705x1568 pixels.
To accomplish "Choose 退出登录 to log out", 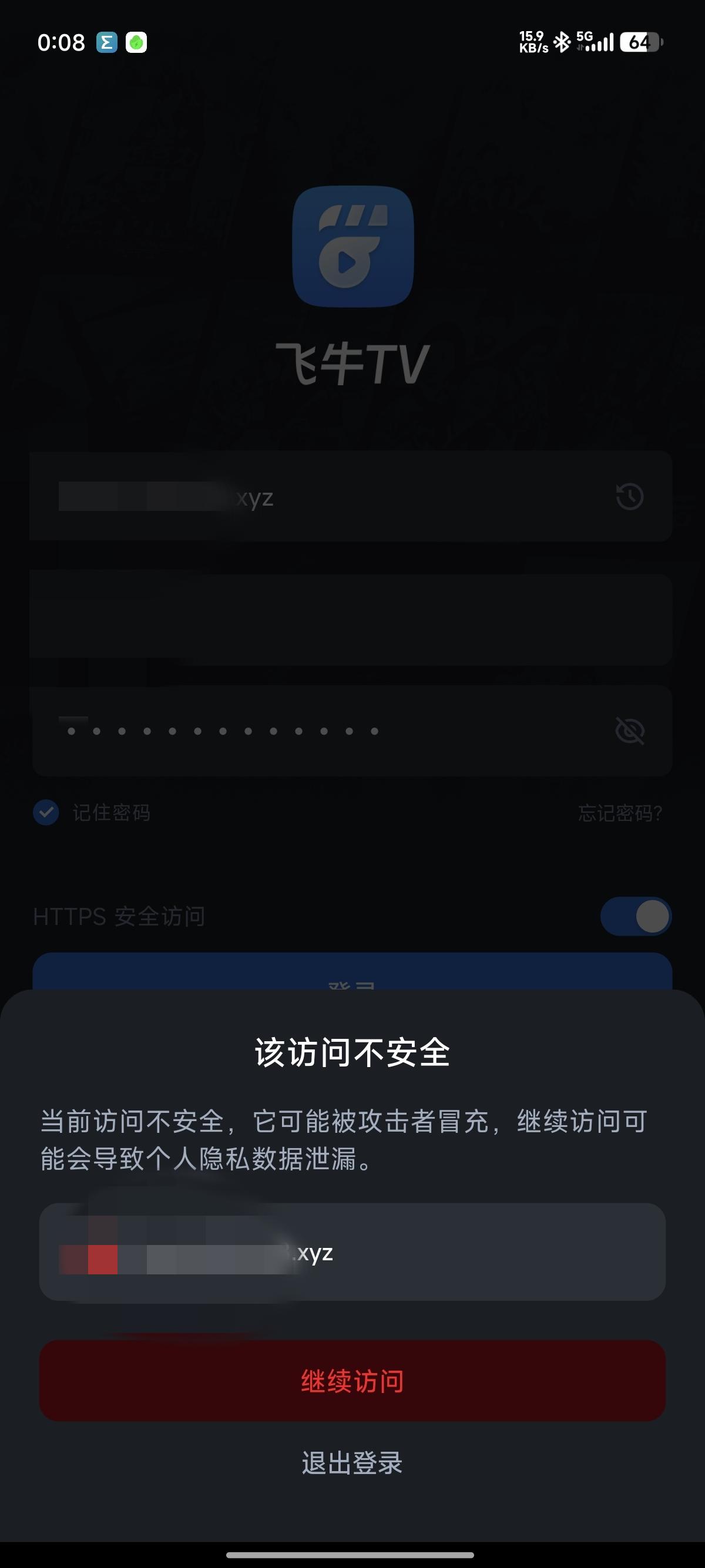I will point(352,1463).
